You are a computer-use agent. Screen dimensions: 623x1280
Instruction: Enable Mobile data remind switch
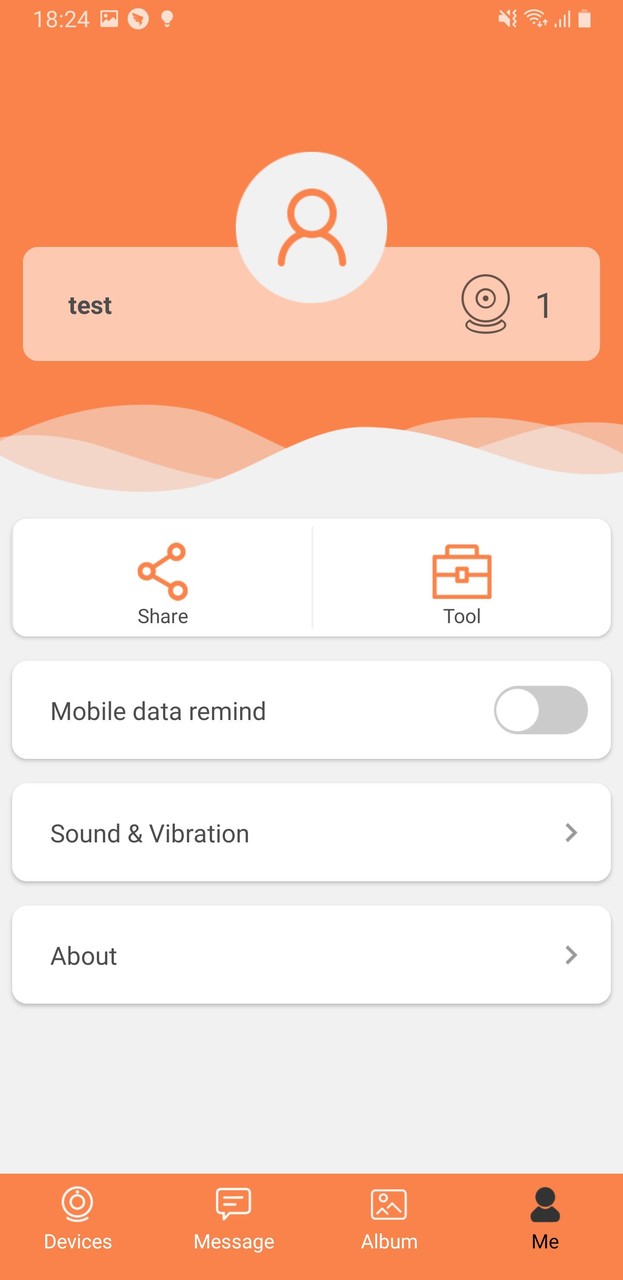pos(540,711)
